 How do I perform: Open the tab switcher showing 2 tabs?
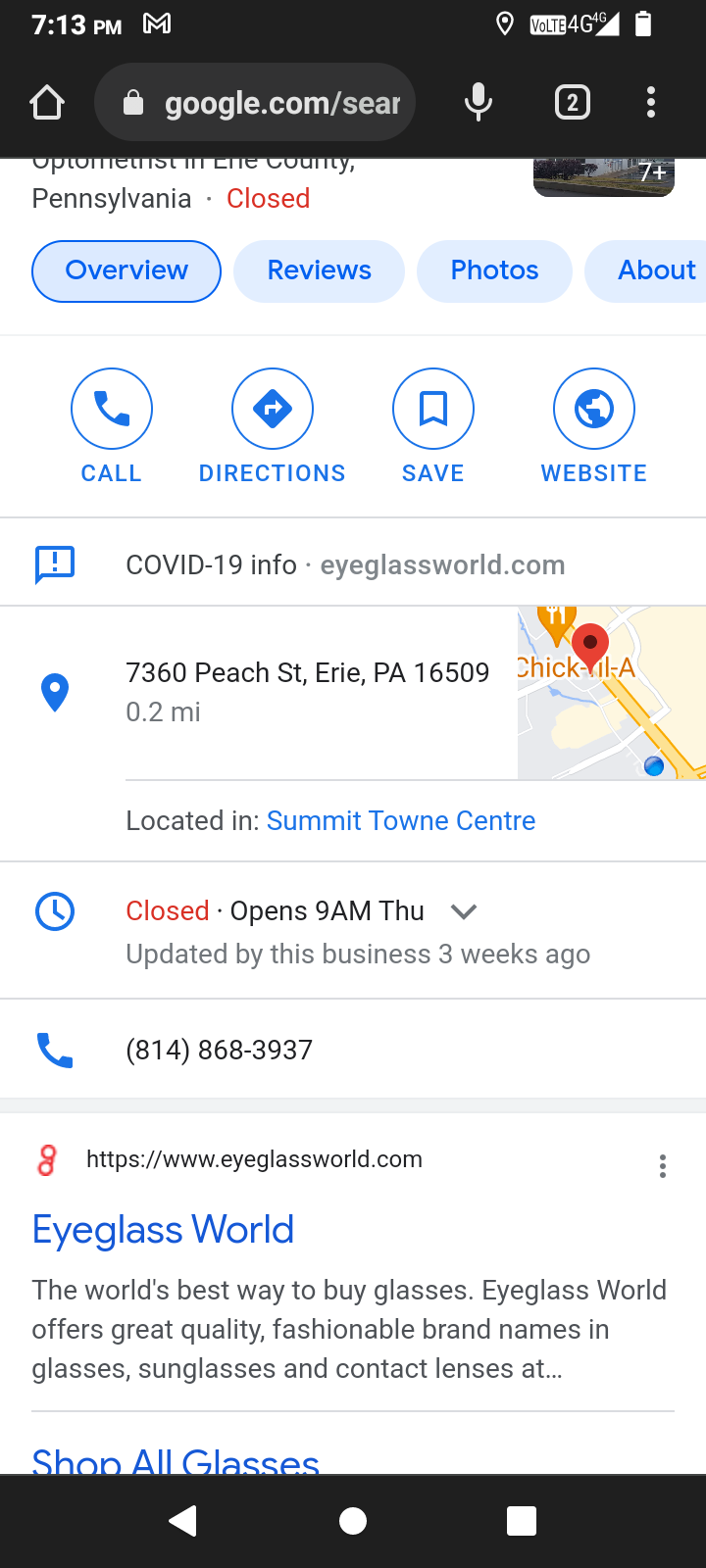click(573, 103)
